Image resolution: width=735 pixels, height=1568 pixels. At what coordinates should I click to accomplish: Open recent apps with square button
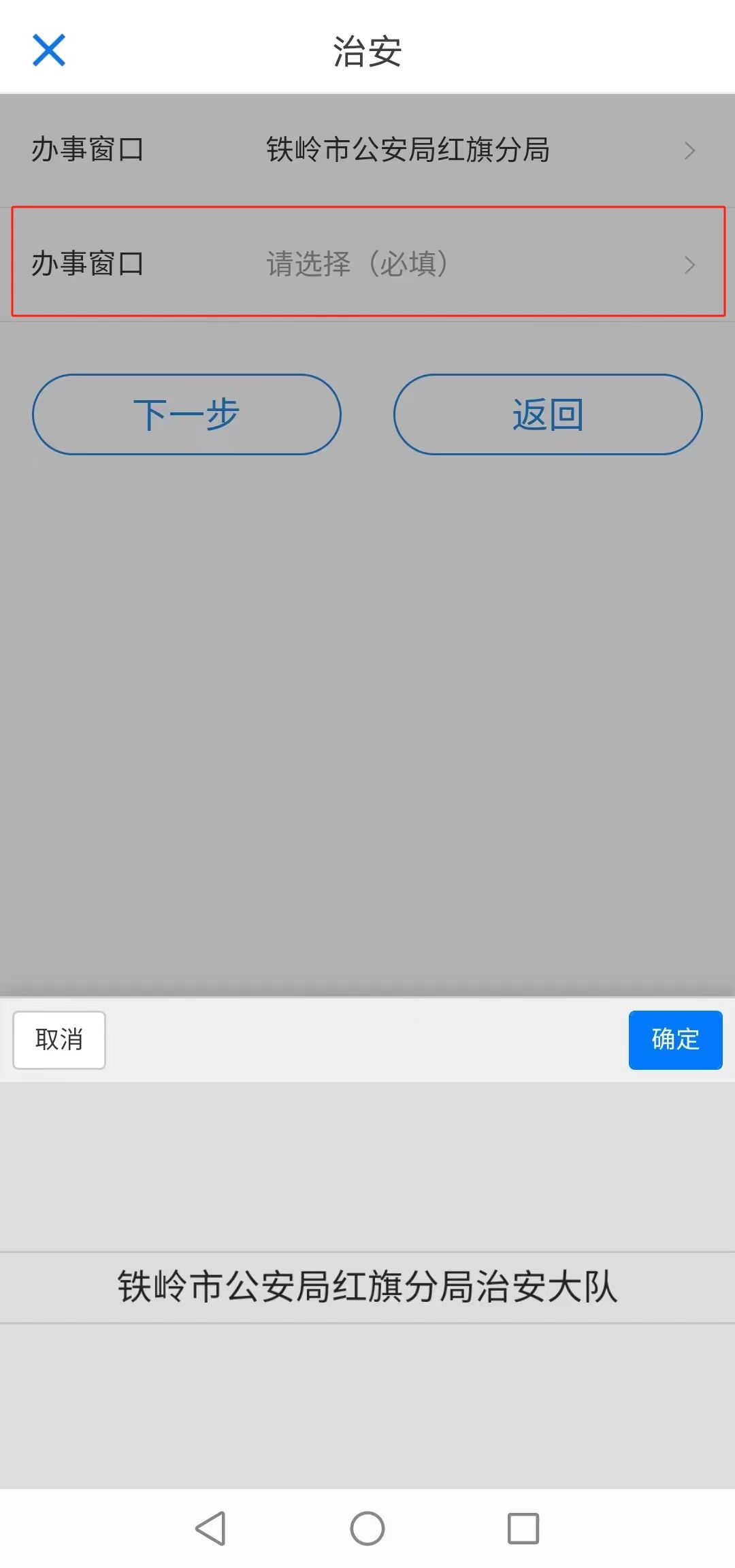pos(523,1529)
